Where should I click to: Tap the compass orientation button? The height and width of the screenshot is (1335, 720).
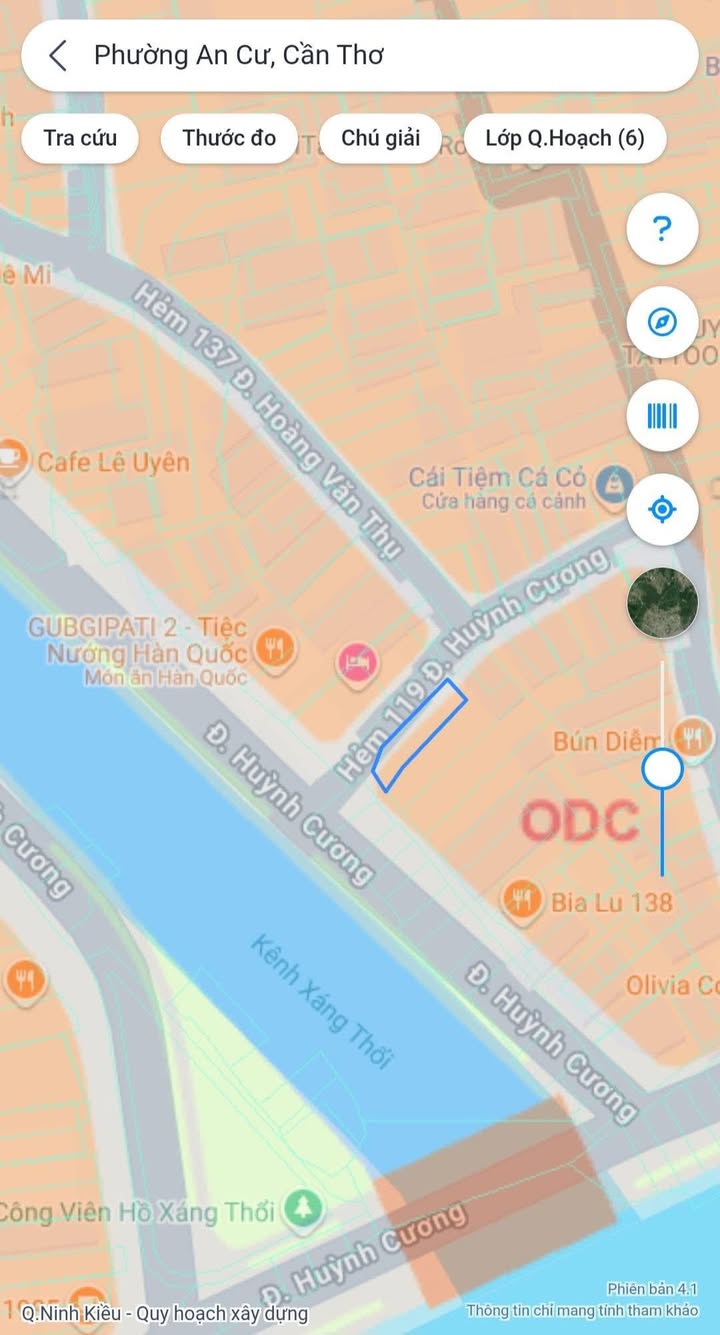[x=661, y=323]
